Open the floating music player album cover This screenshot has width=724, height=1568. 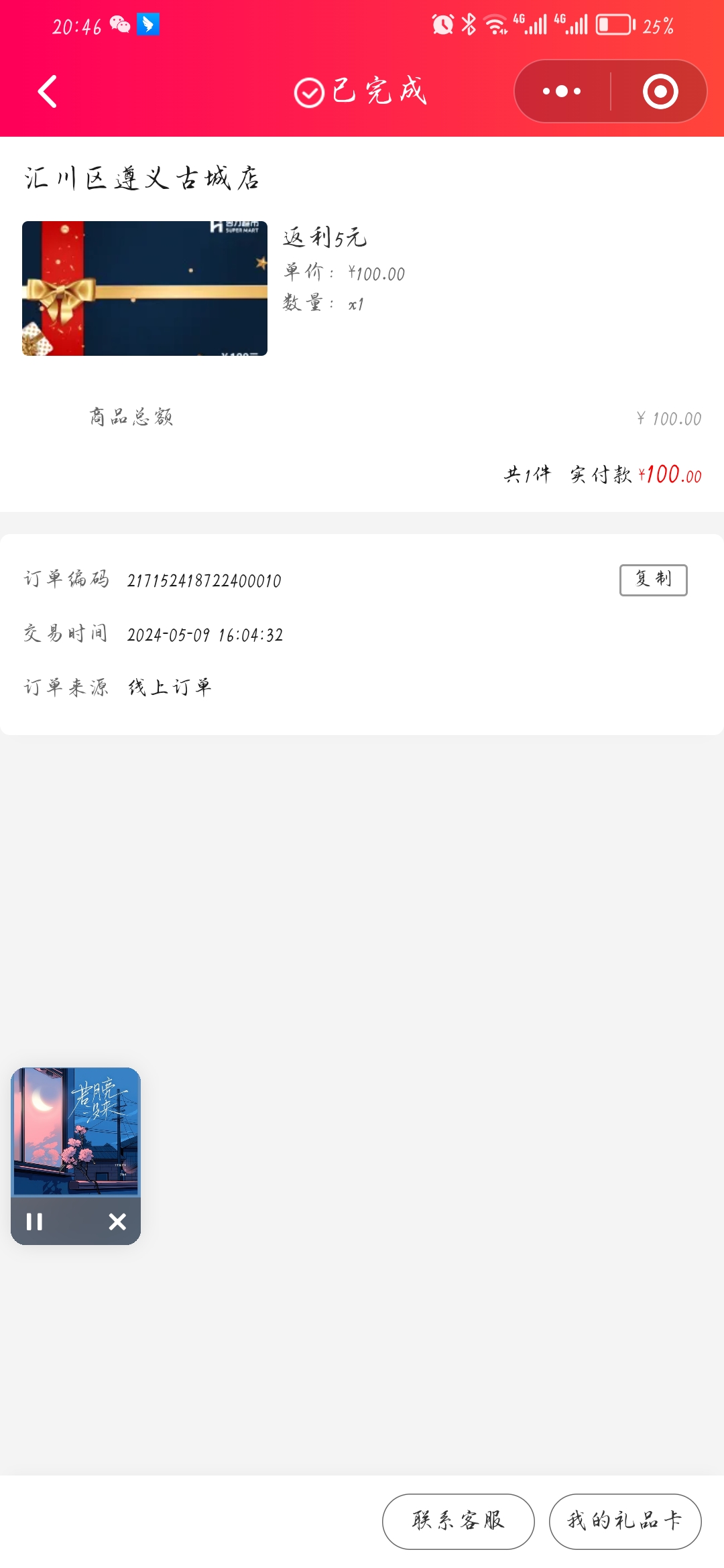coord(76,1132)
